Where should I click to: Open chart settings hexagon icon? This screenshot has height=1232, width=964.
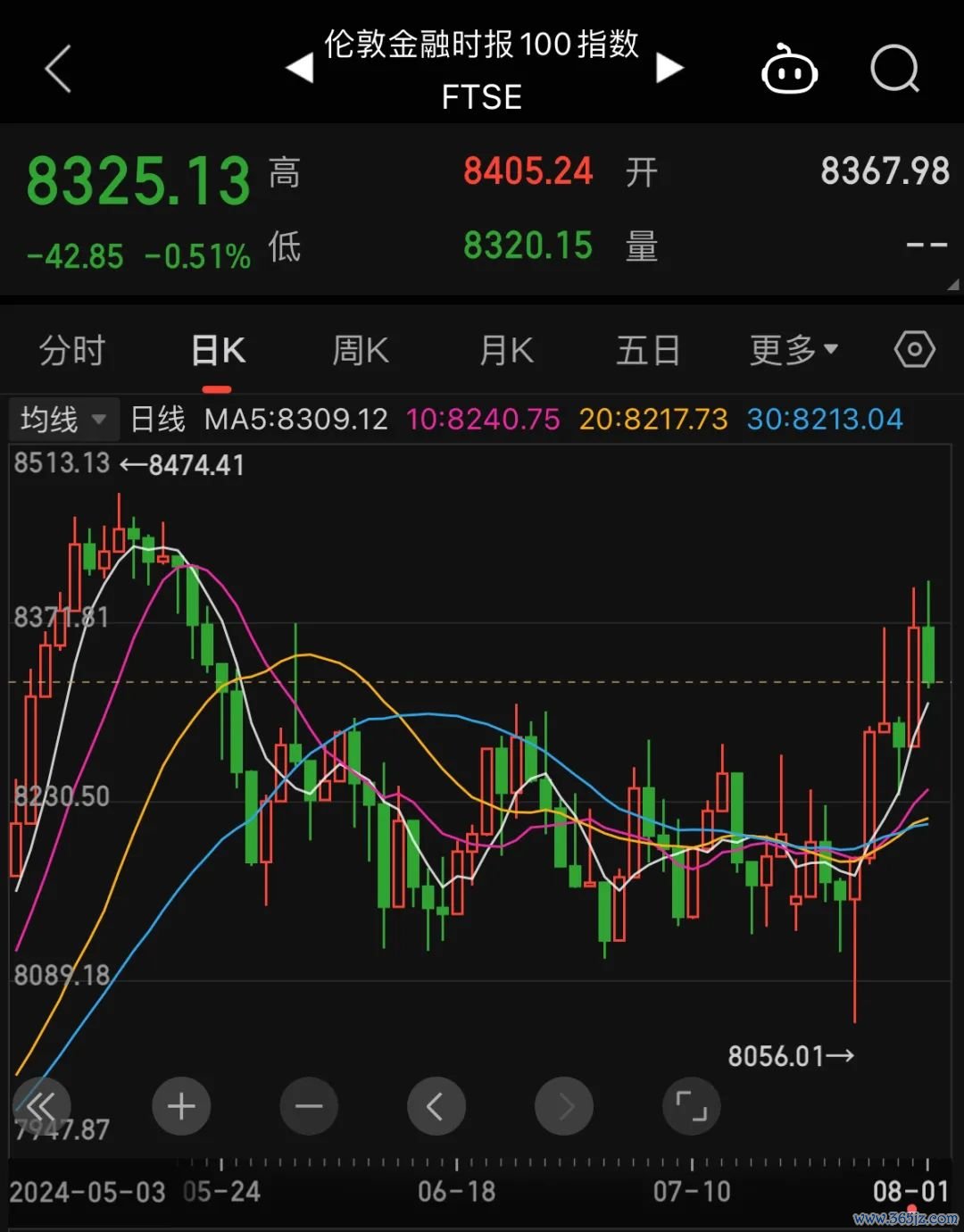click(914, 349)
